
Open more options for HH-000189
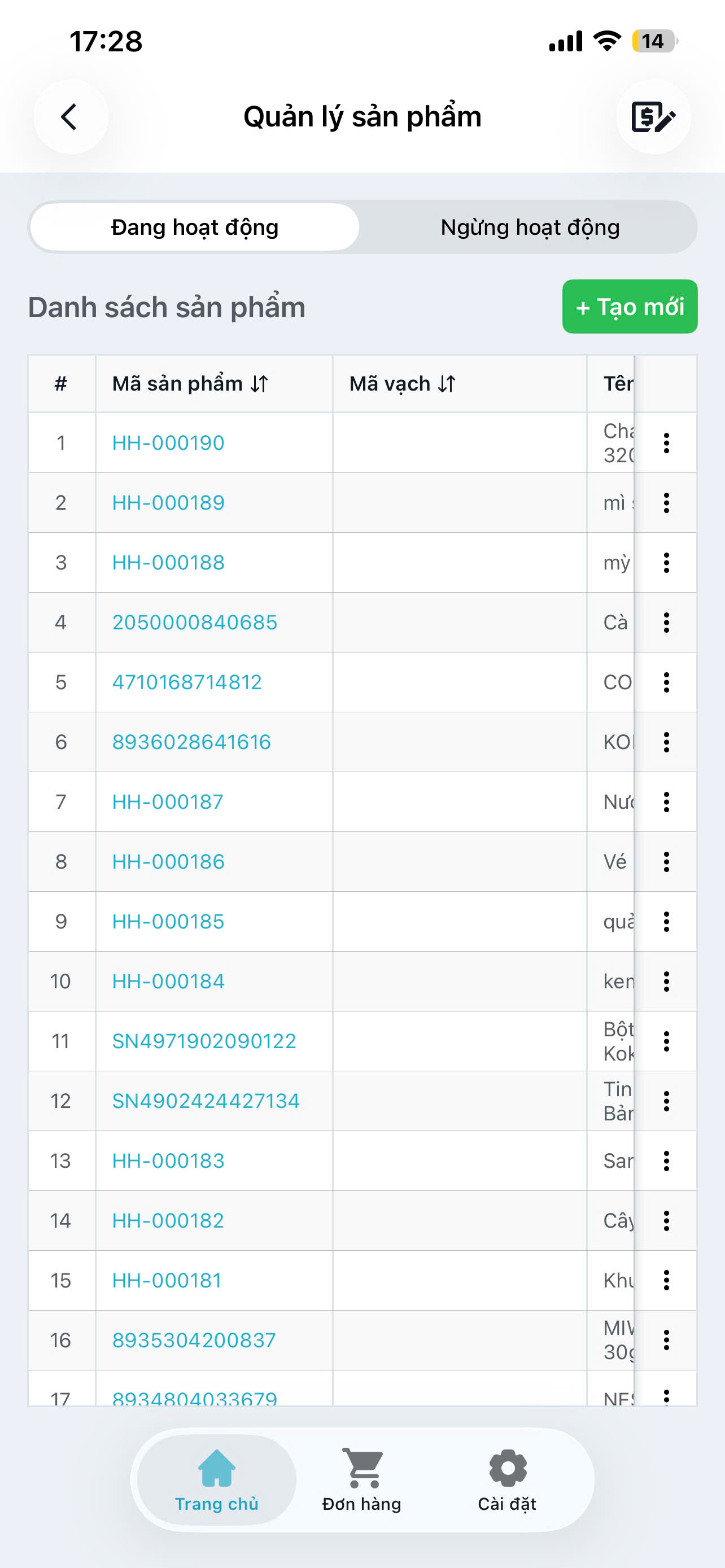(667, 503)
